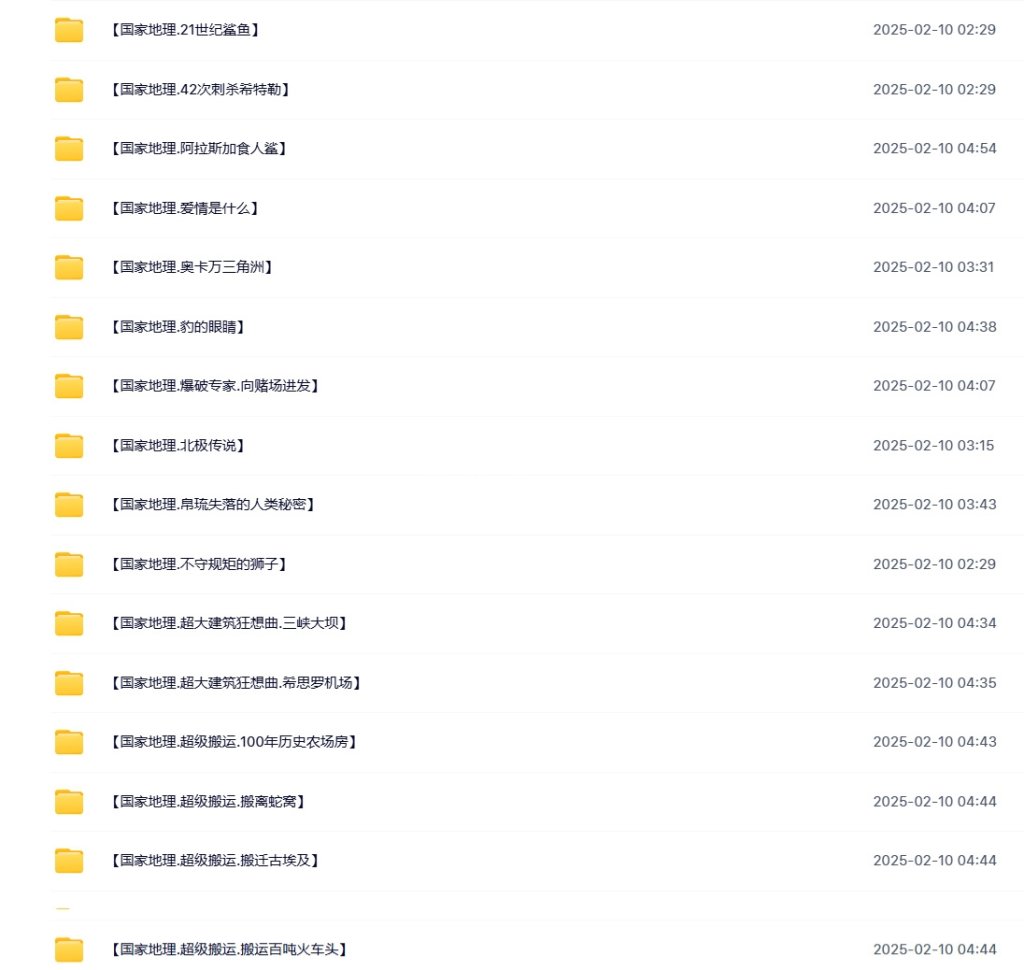Open the 超级搬运.搬运百吨火车头 folder
Screen dimensions: 1024x970
[229, 949]
